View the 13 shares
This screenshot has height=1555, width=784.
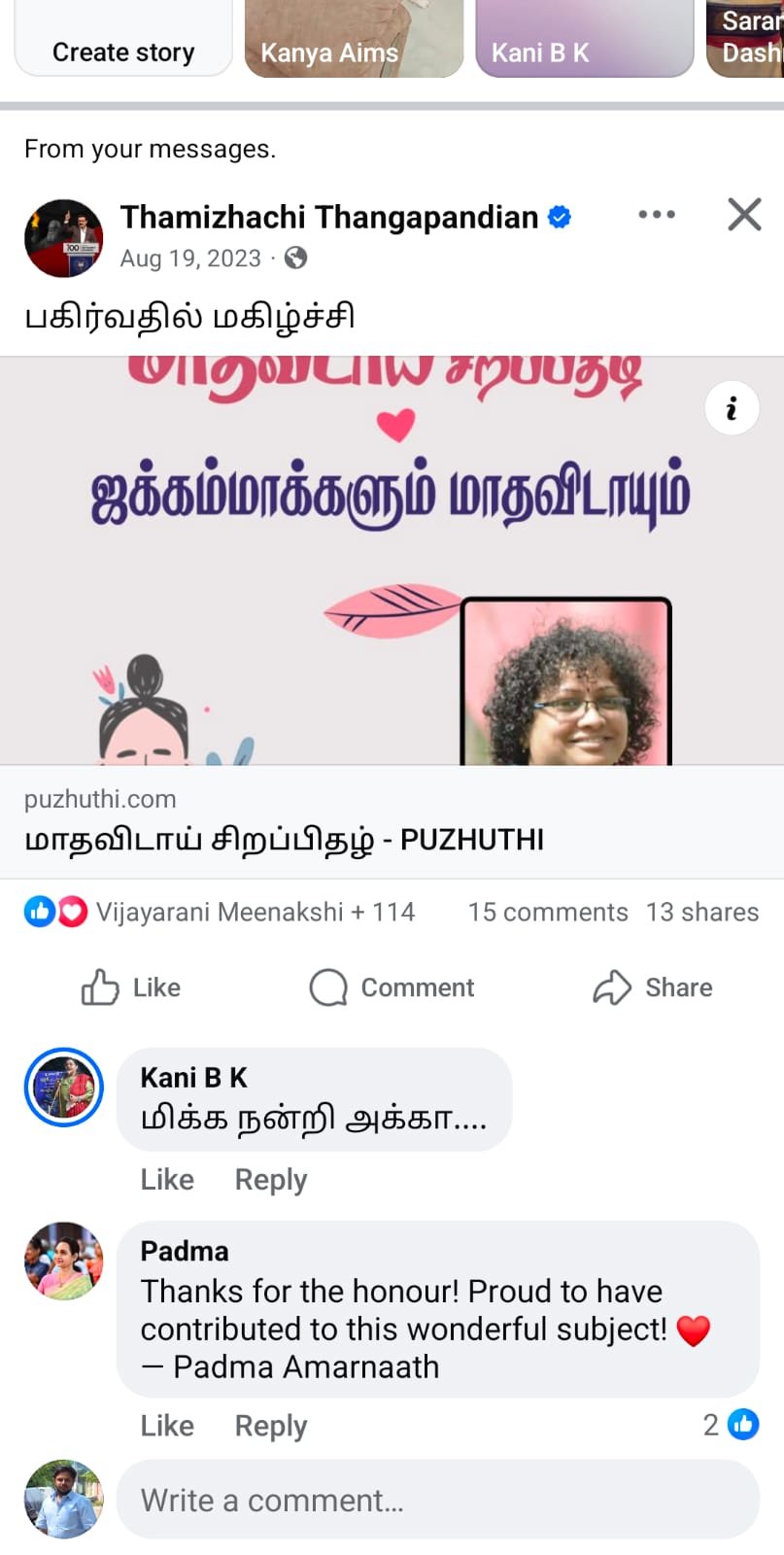(x=702, y=912)
